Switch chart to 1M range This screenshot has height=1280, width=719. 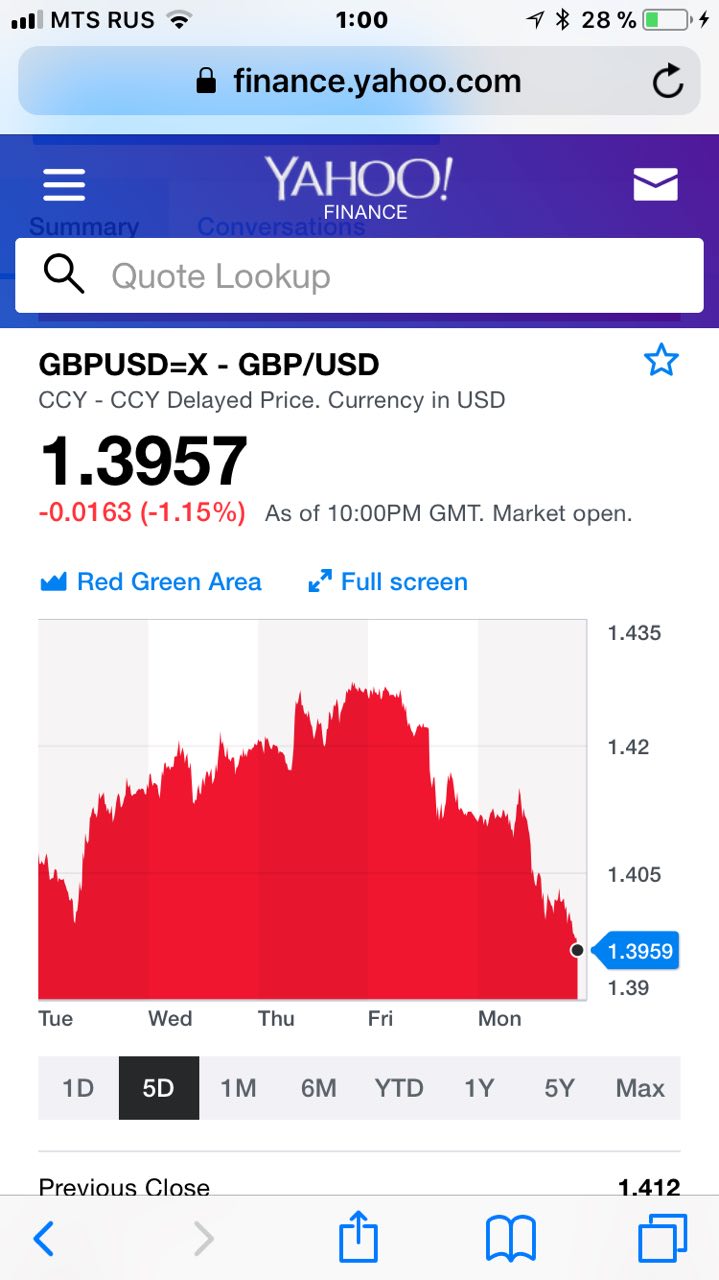pos(238,1088)
